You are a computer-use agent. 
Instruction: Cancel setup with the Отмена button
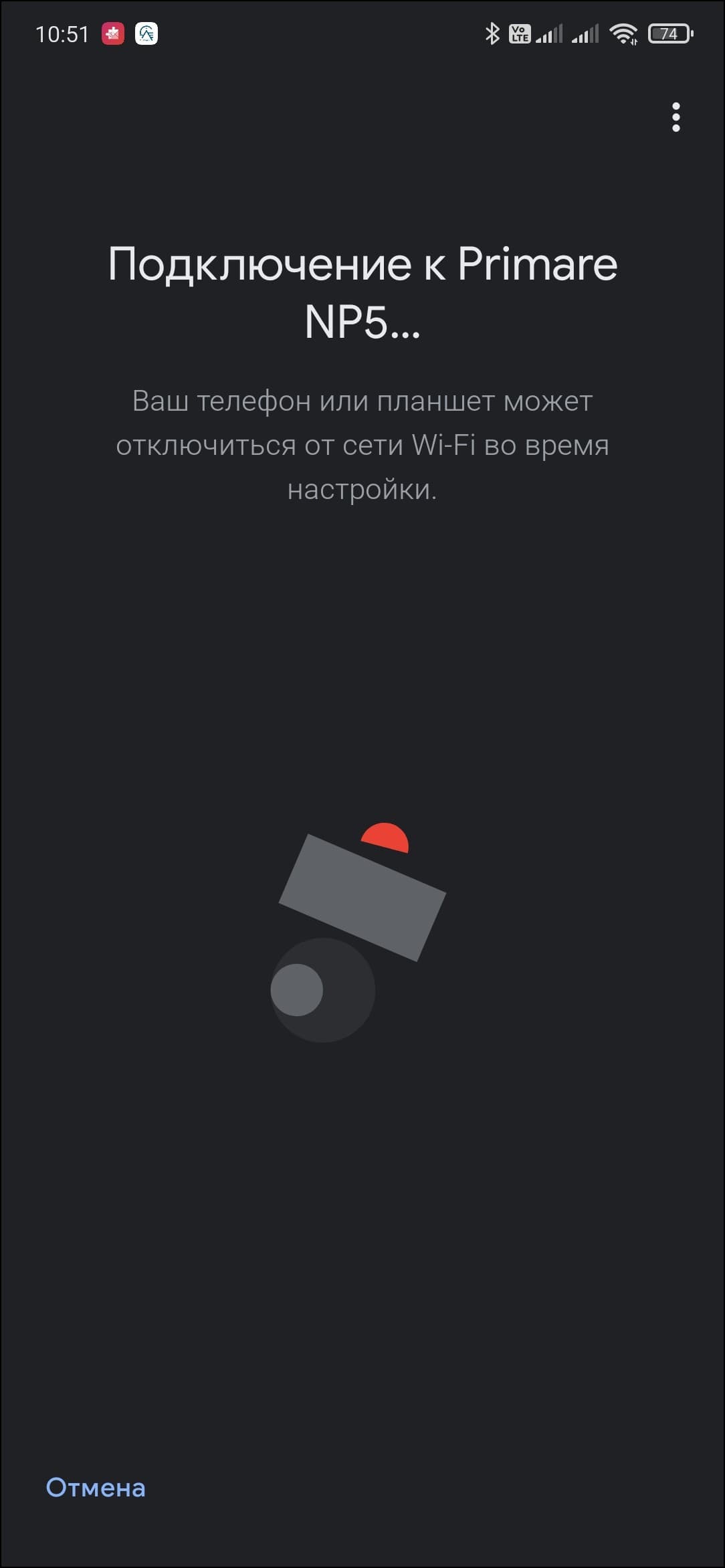point(96,1488)
